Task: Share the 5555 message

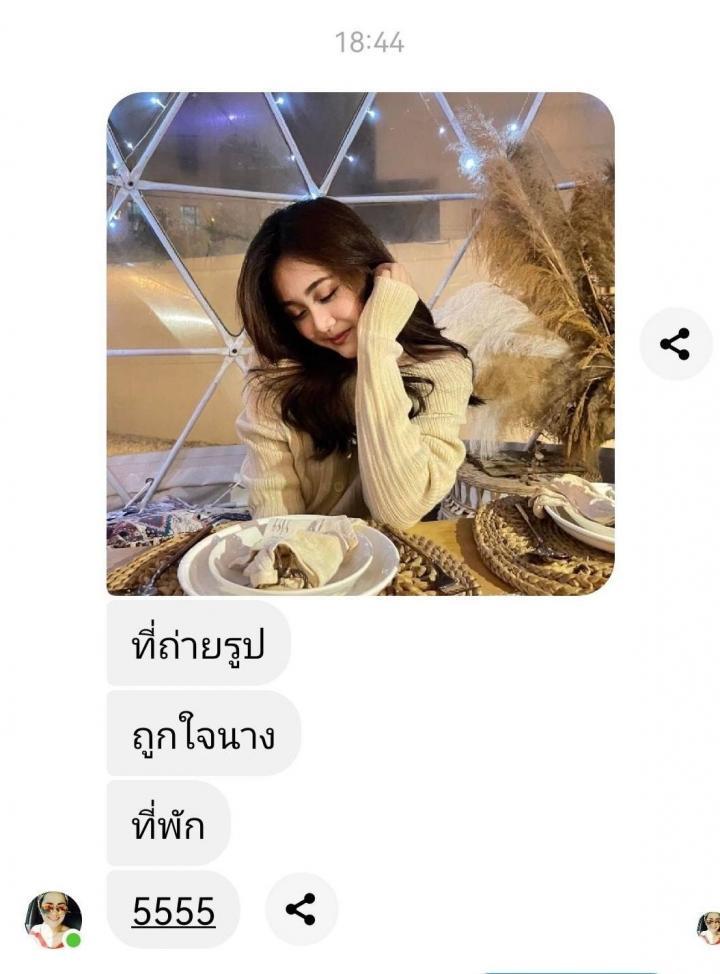Action: tap(301, 909)
